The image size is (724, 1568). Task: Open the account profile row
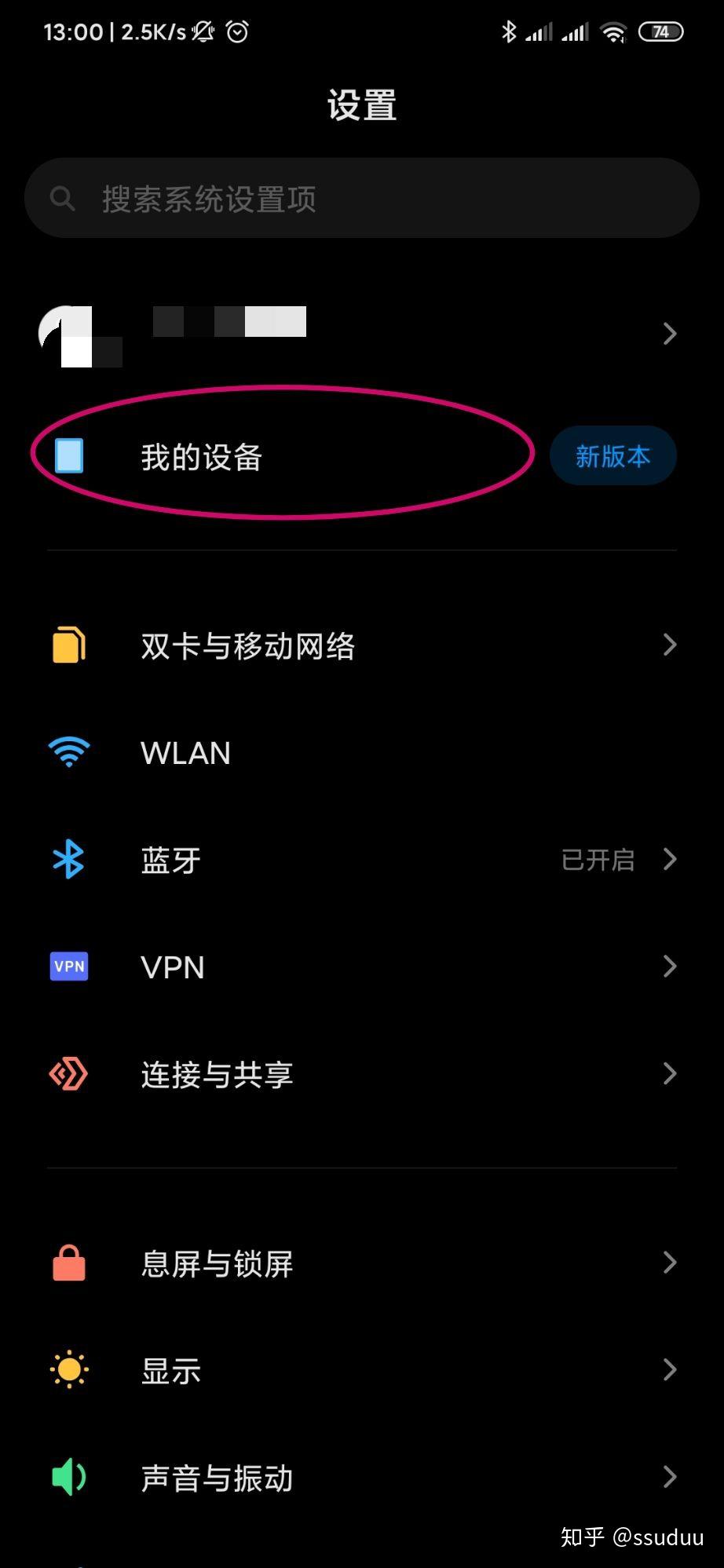click(362, 334)
